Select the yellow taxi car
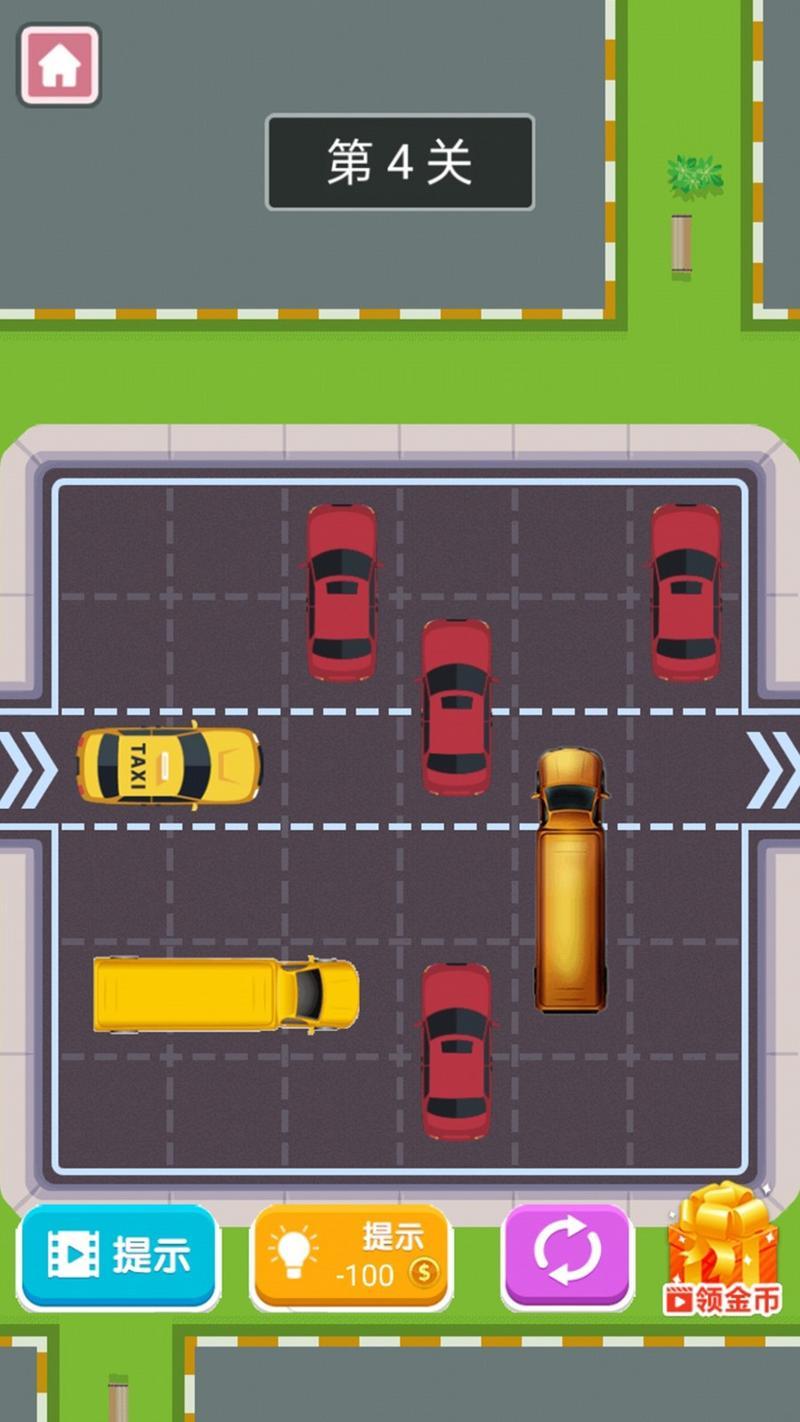 point(169,766)
